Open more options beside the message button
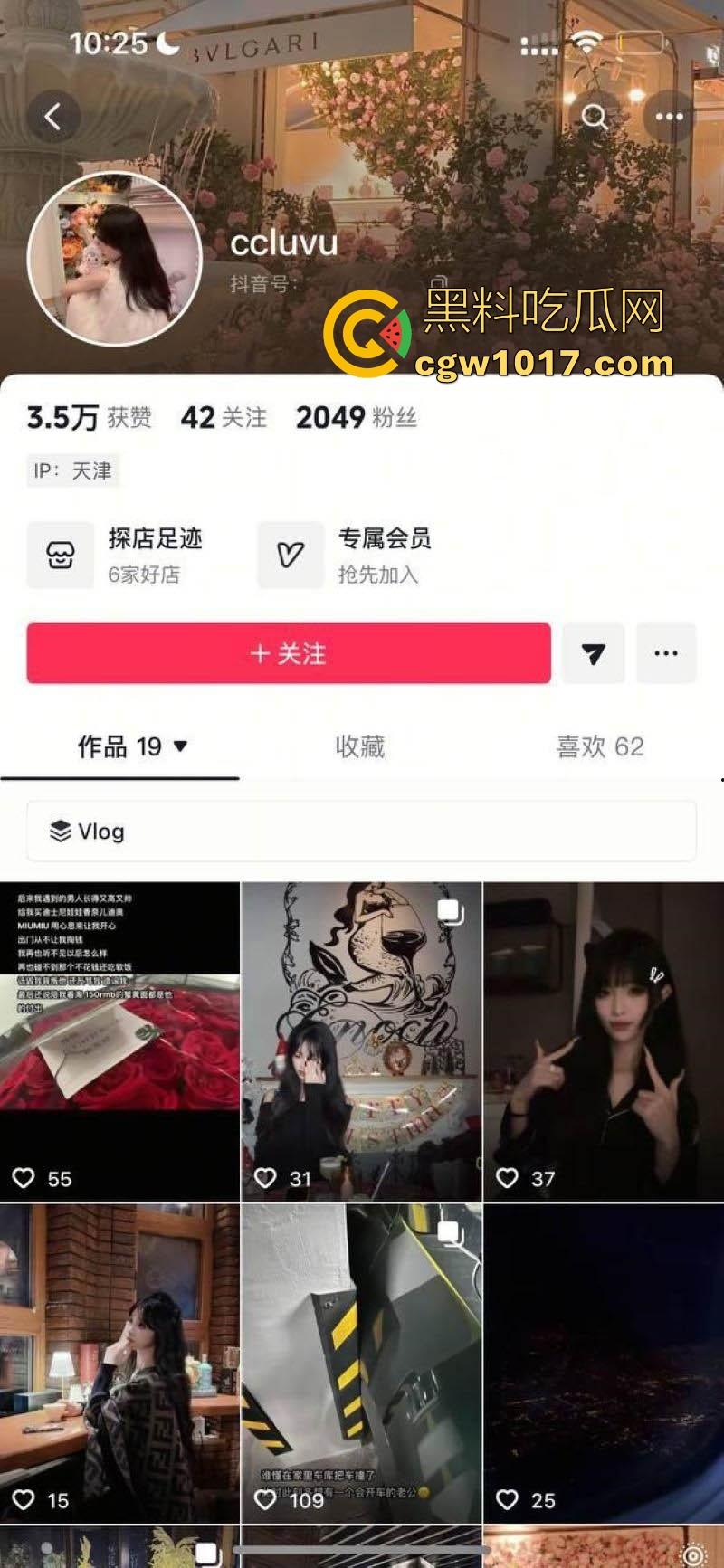This screenshot has width=724, height=1568. pyautogui.click(x=666, y=653)
